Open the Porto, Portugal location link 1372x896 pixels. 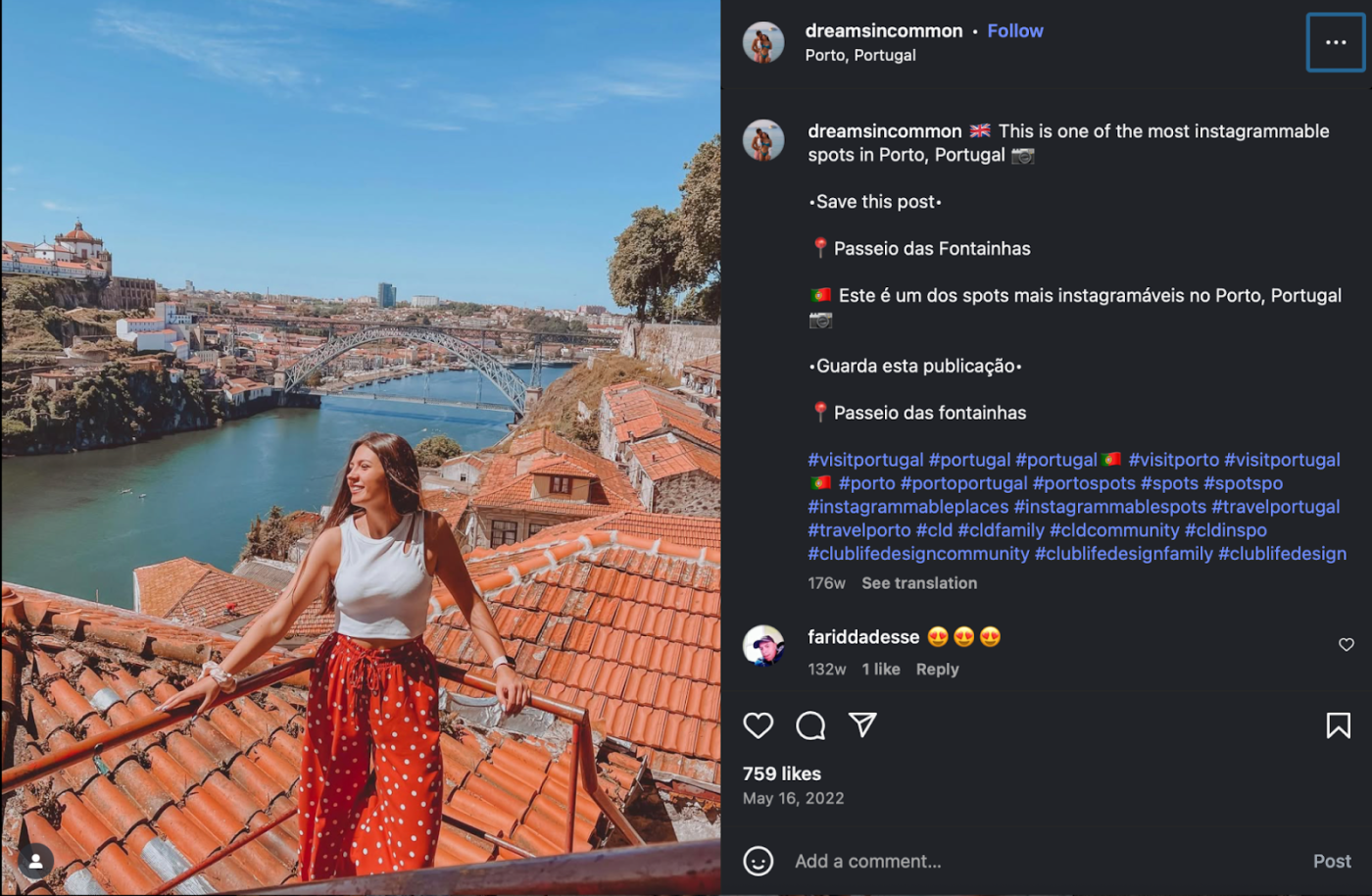tap(860, 55)
